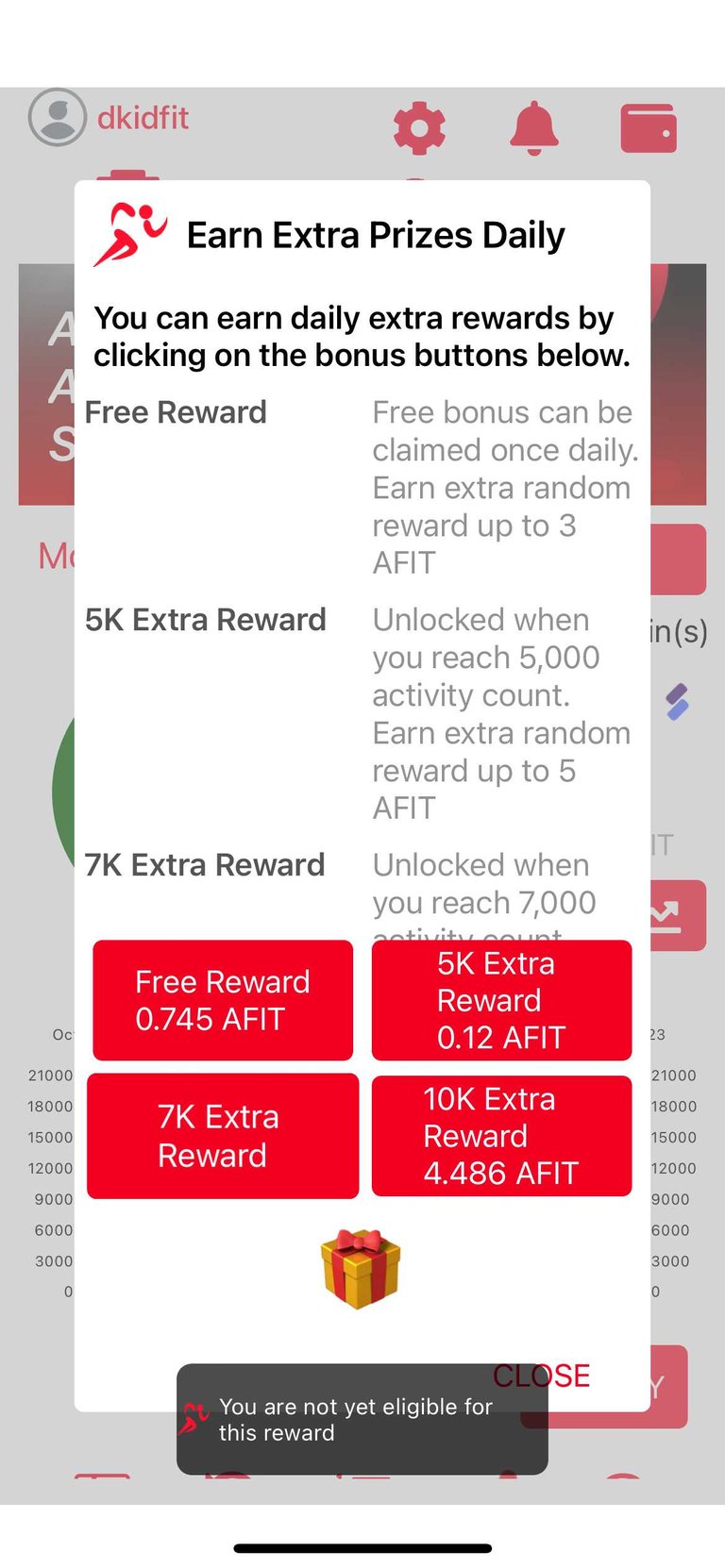This screenshot has width=725, height=1568.
Task: Claim the Free Reward 0.745 AFIT
Action: 223,1000
